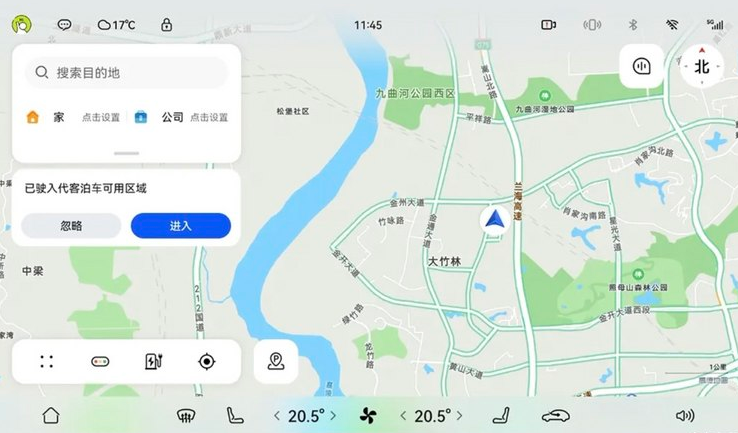Open the fan climate controls

pyautogui.click(x=368, y=415)
